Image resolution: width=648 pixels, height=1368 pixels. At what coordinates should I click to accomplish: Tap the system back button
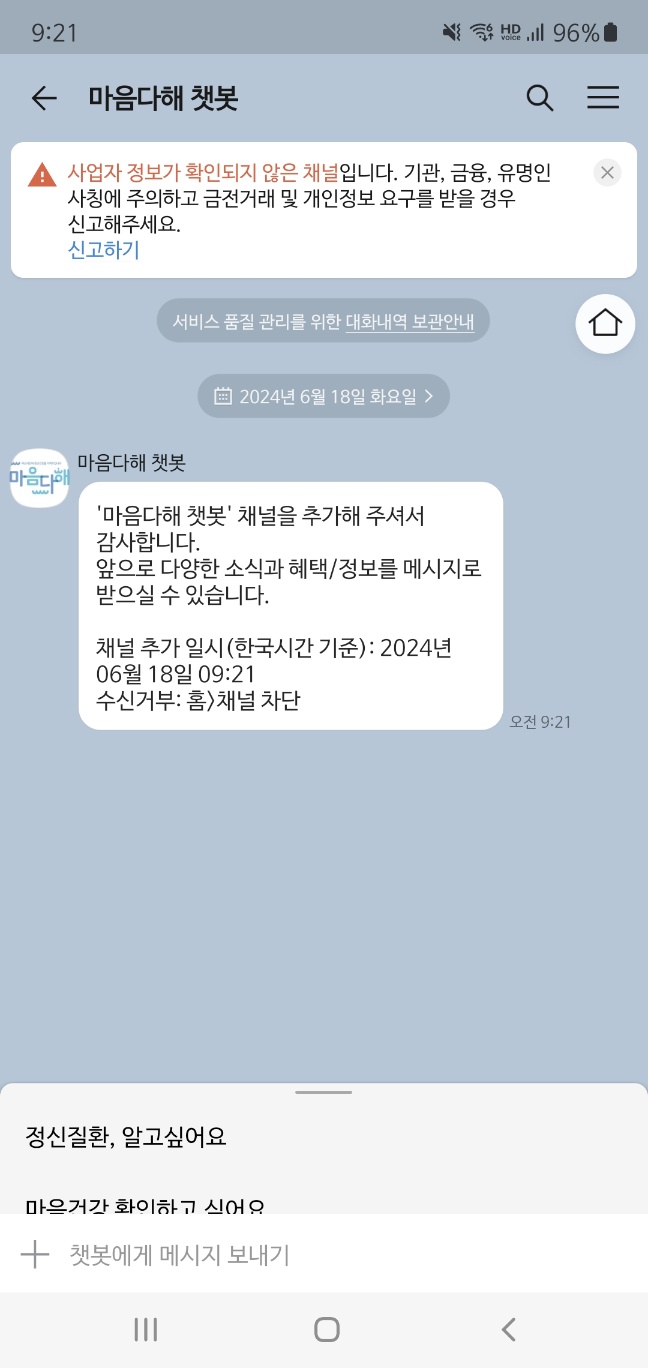pos(508,1329)
